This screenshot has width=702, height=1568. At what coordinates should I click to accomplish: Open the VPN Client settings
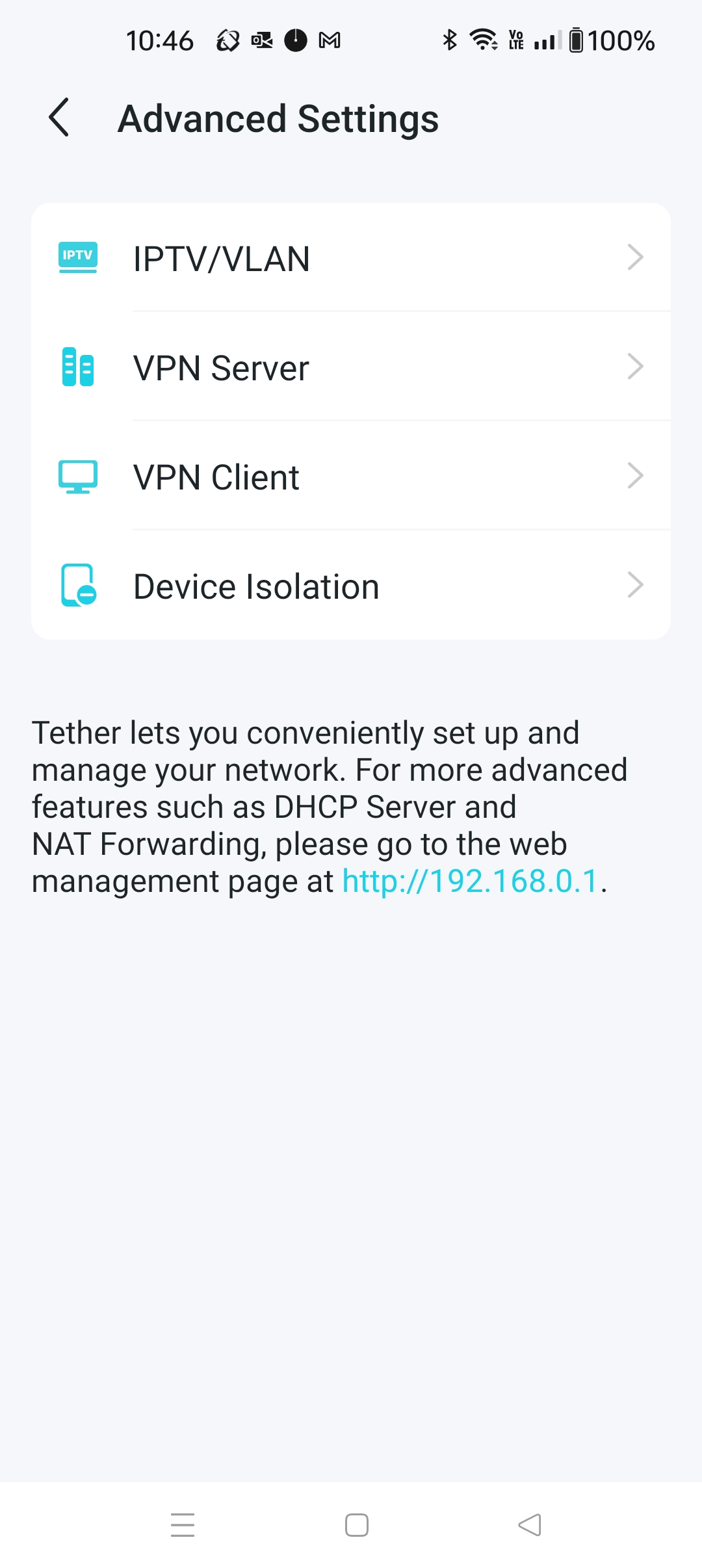(x=351, y=477)
